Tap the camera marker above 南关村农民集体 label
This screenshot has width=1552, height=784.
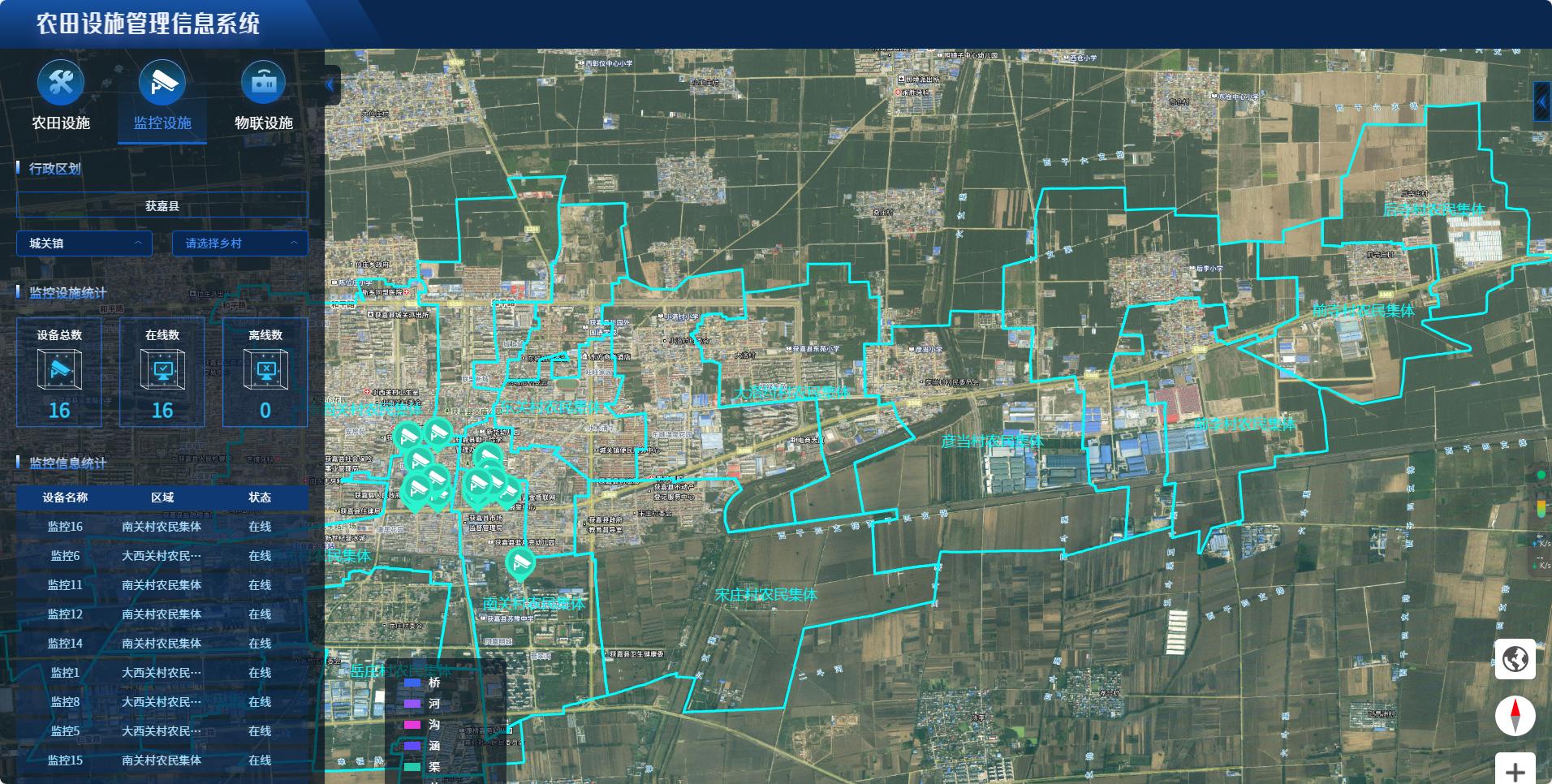pyautogui.click(x=520, y=562)
